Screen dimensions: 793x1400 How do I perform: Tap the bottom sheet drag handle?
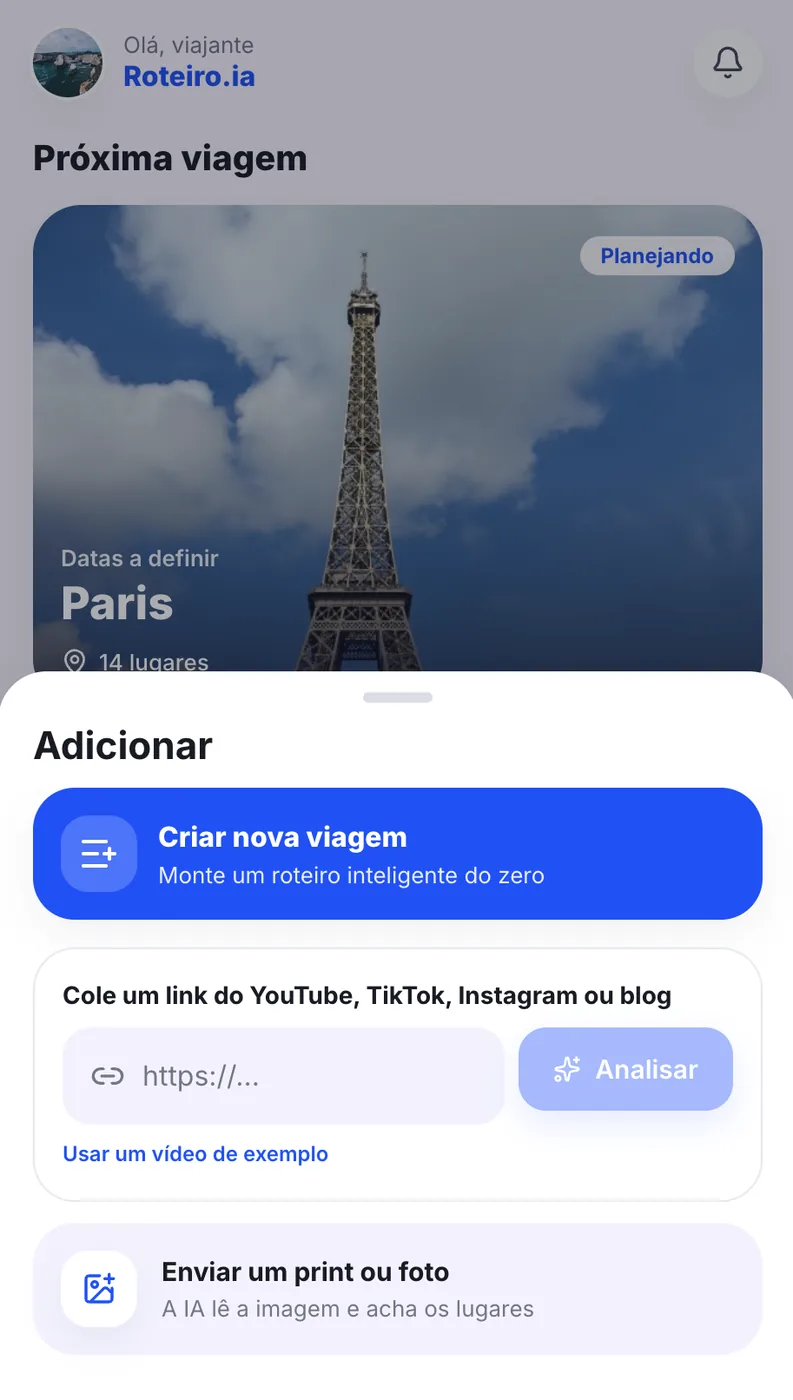pos(397,697)
